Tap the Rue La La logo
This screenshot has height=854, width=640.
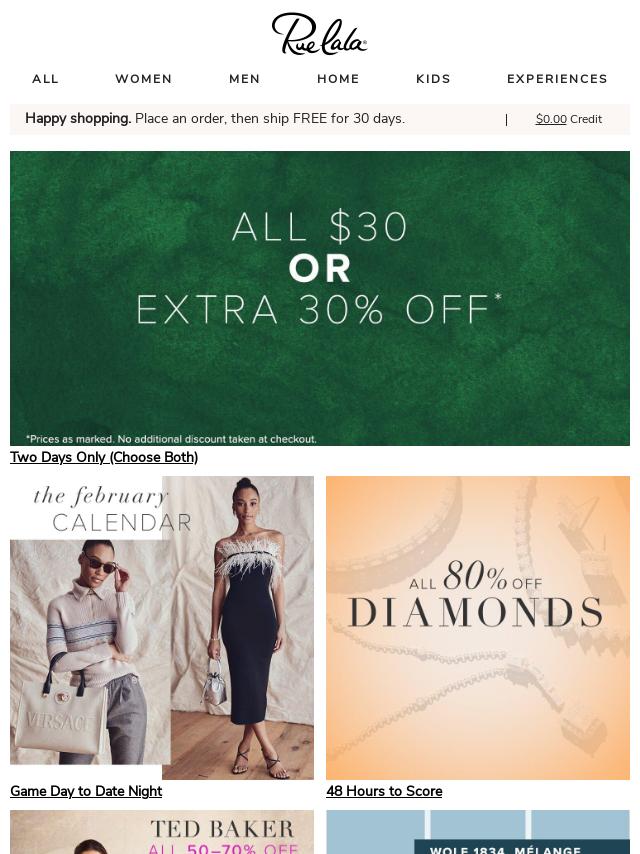point(319,34)
